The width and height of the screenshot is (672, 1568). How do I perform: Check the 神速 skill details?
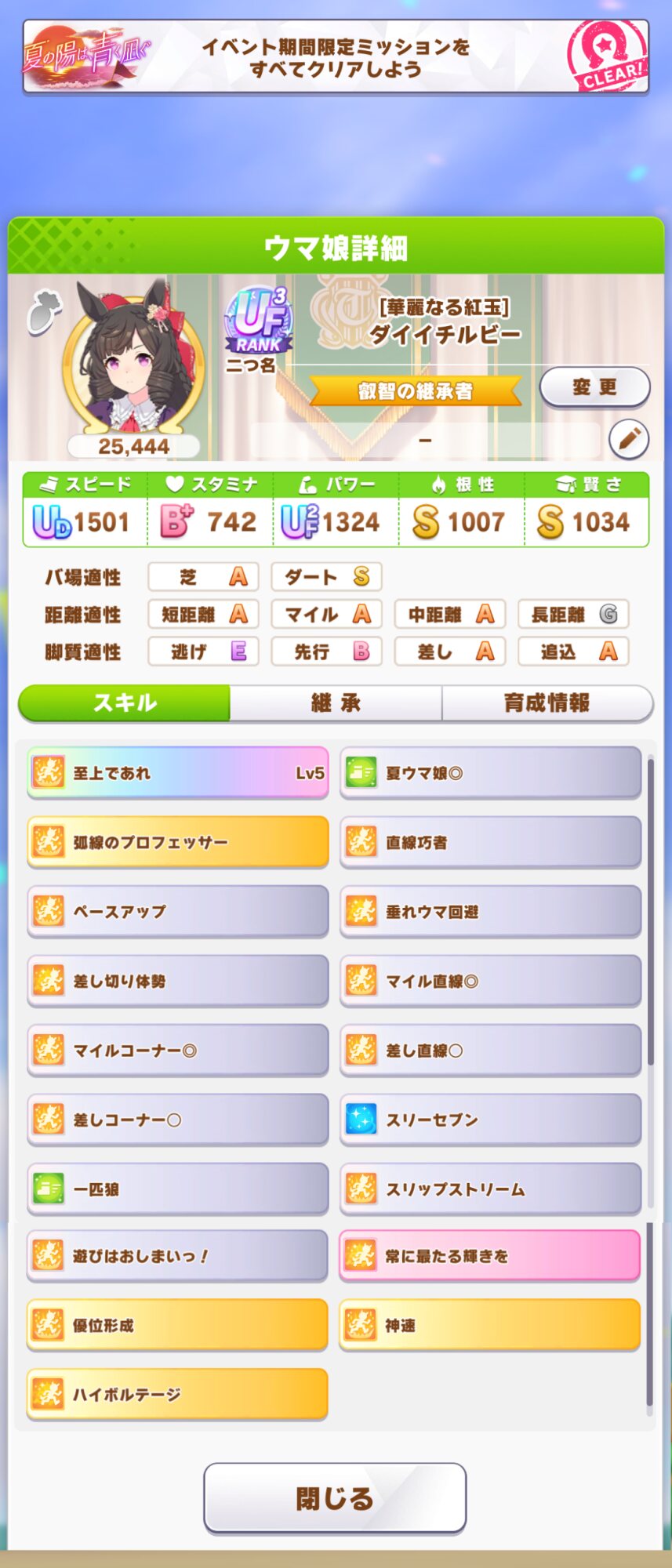[490, 1325]
